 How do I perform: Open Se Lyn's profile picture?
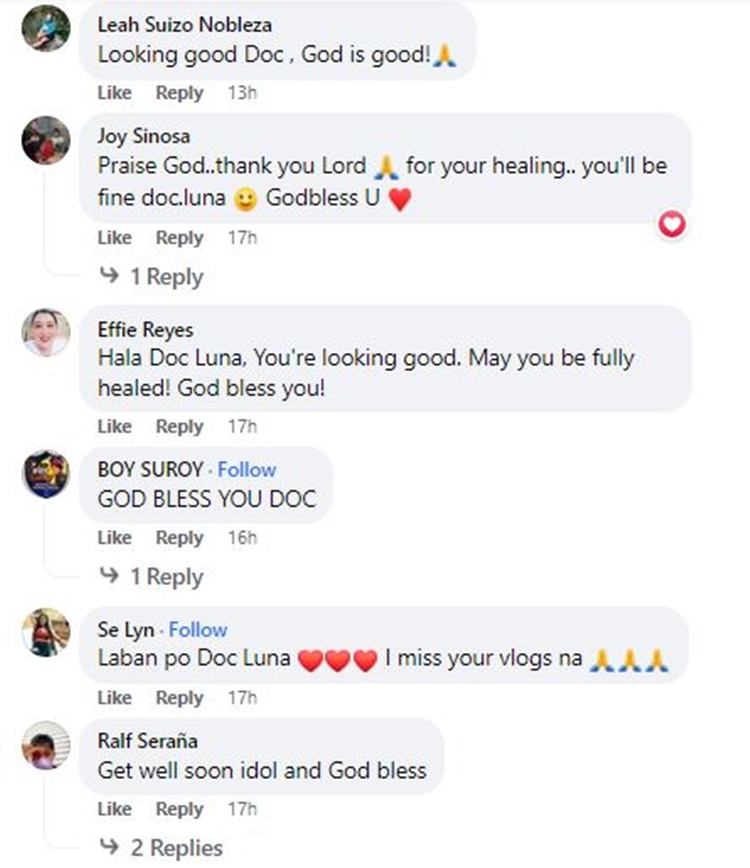46,633
